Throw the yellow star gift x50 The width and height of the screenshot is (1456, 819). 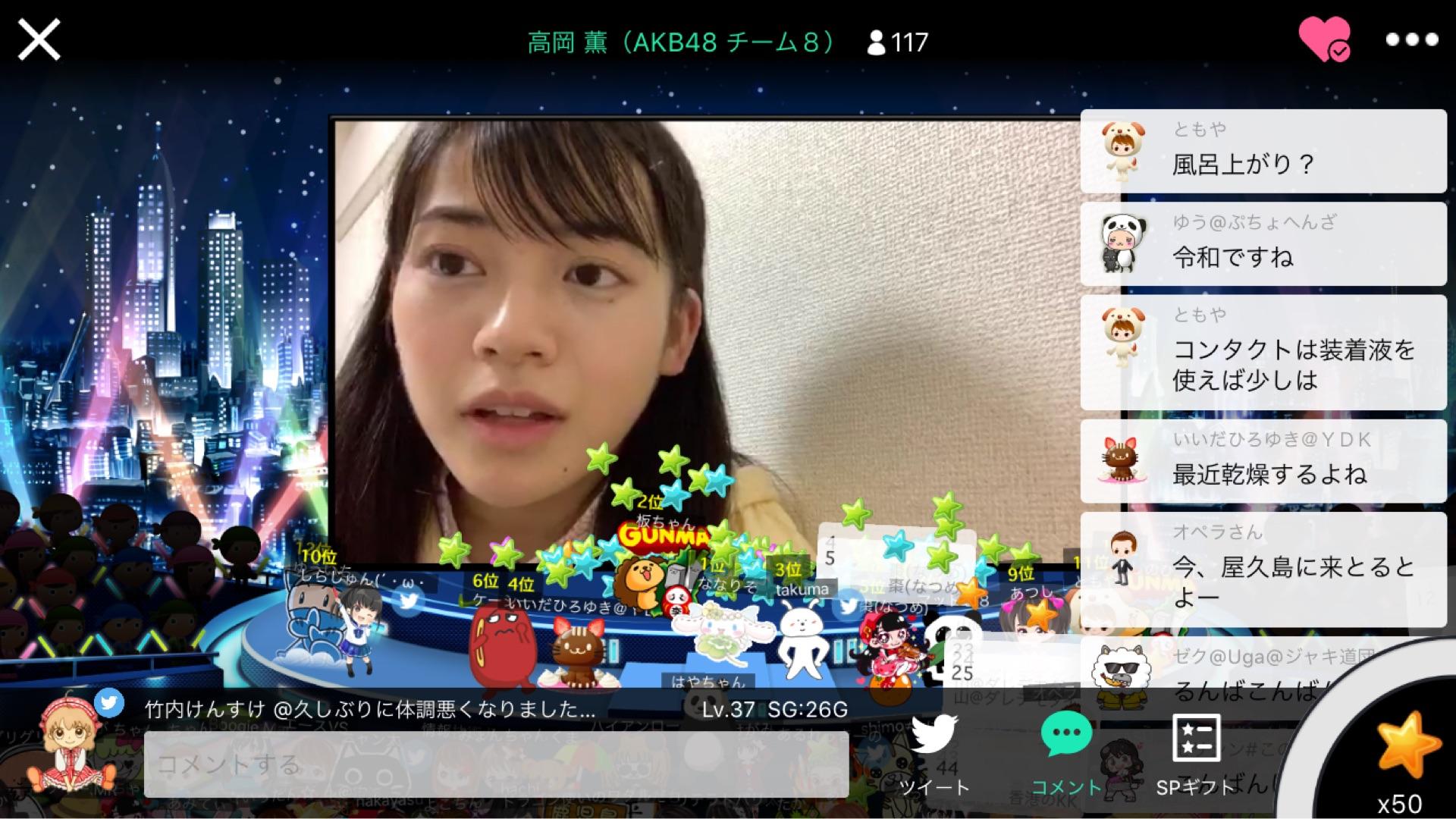(1407, 747)
